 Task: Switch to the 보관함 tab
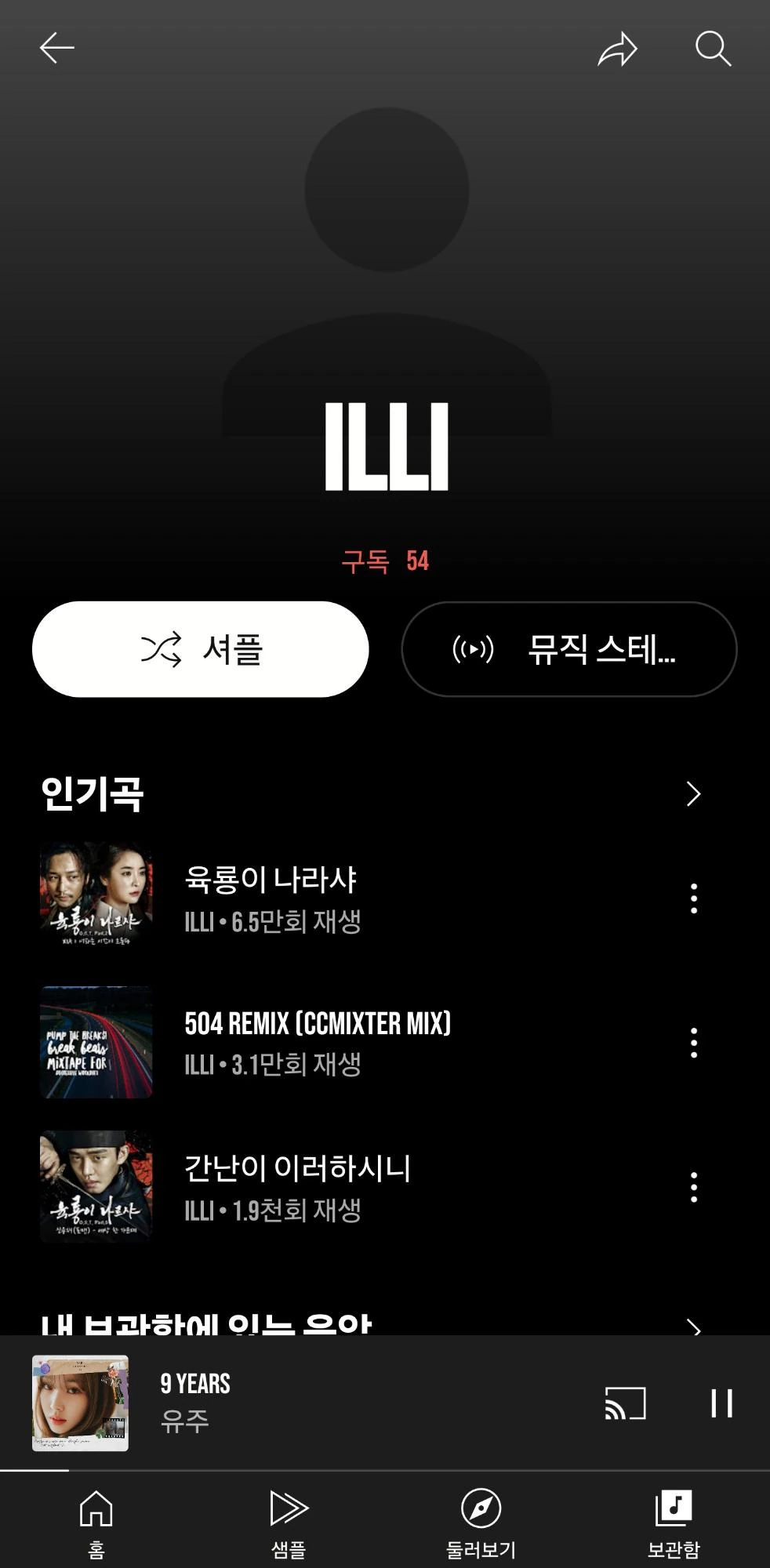(673, 1521)
